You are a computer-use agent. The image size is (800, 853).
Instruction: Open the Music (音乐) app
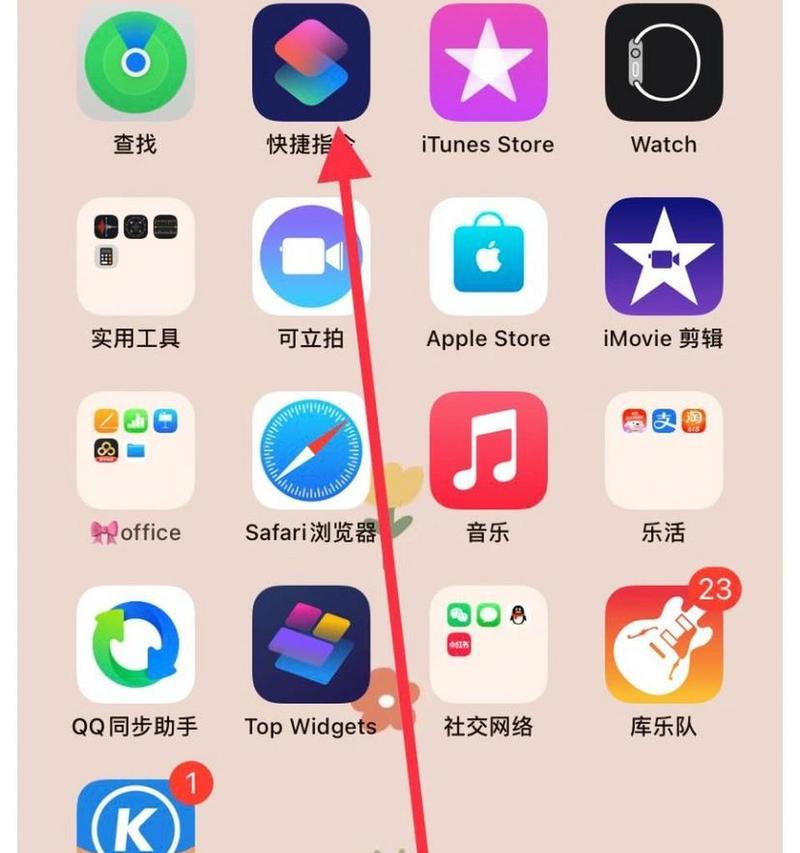pyautogui.click(x=488, y=450)
